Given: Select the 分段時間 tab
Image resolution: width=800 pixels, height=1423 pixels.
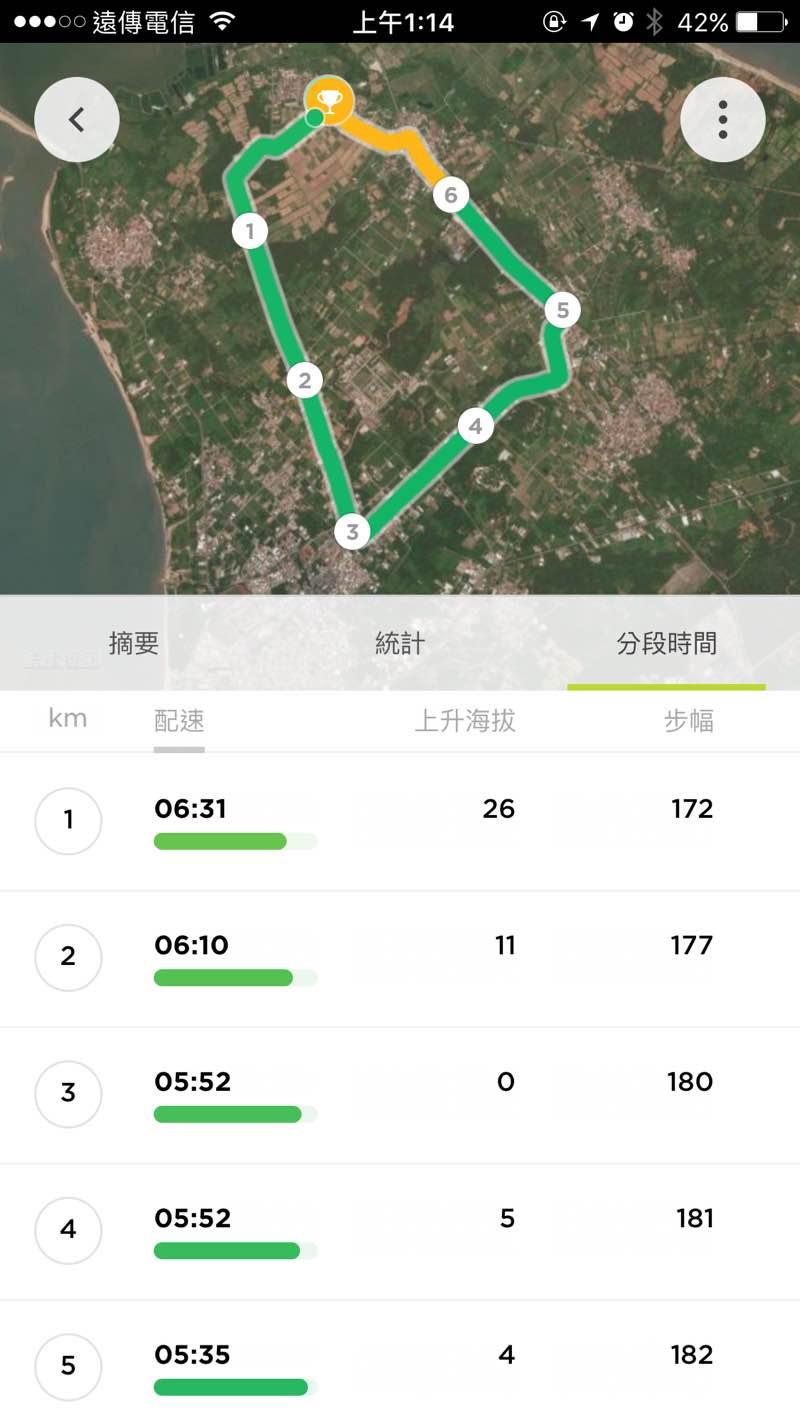Looking at the screenshot, I should (x=666, y=644).
